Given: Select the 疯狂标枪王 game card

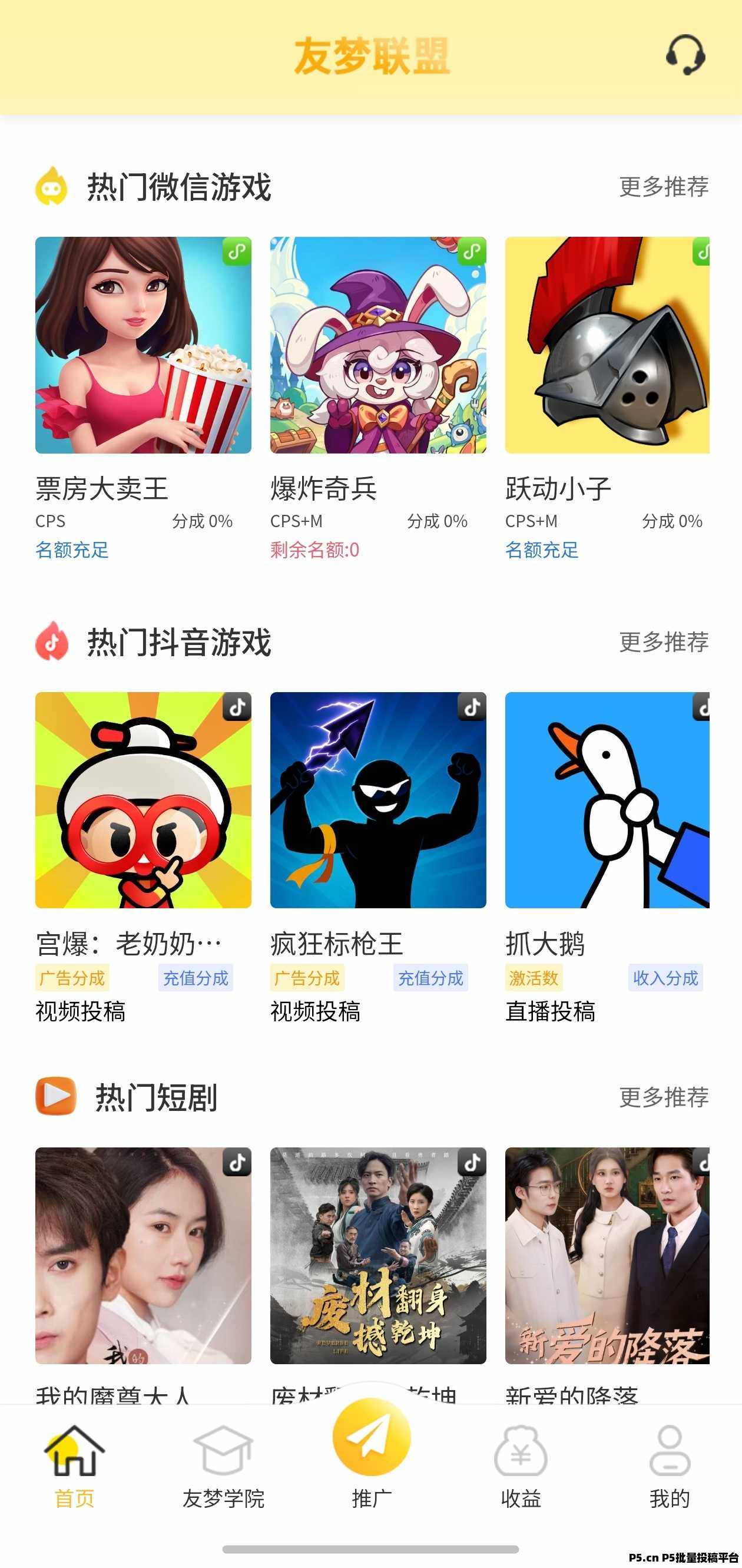Looking at the screenshot, I should pos(378,800).
